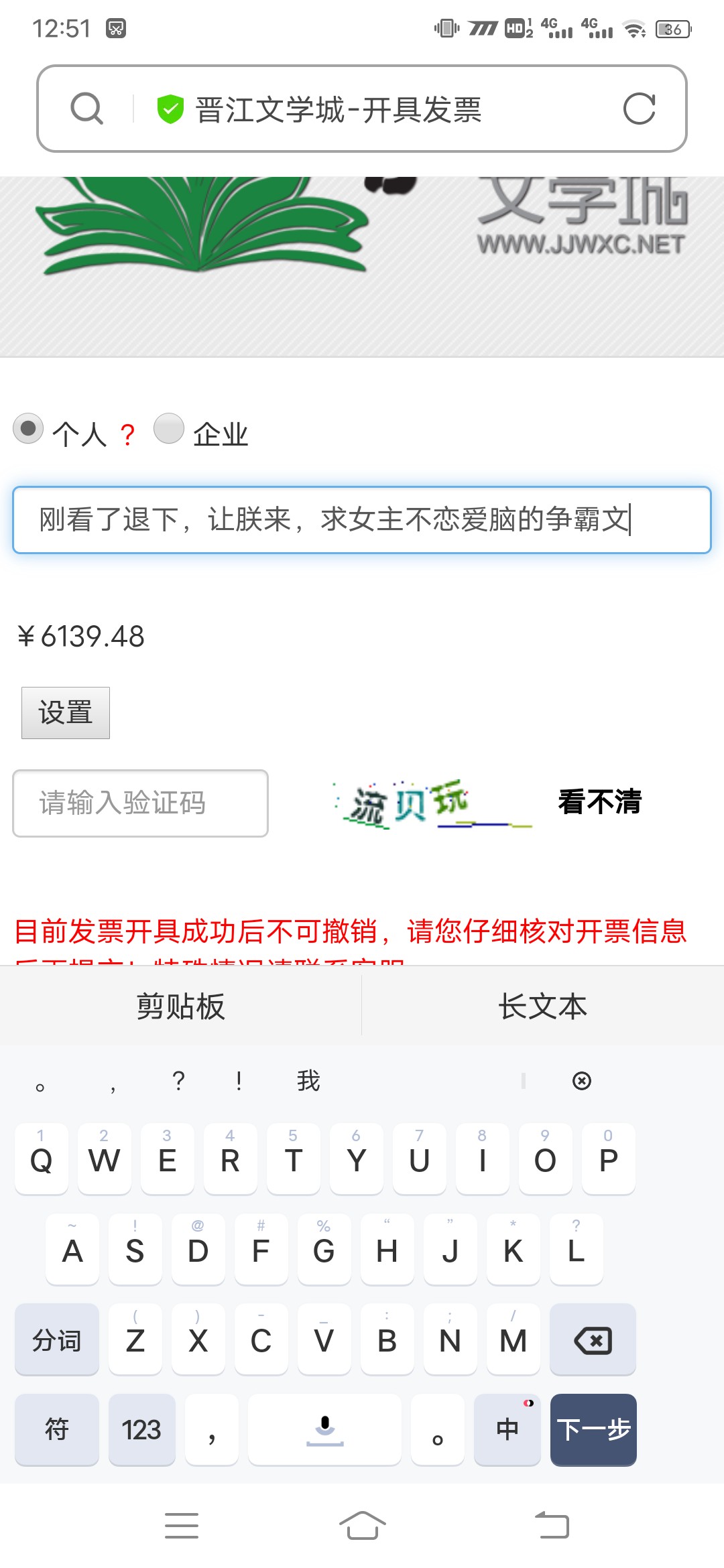This screenshot has width=724, height=1568.
Task: Tap the 分词 key on keyboard
Action: (x=57, y=1340)
